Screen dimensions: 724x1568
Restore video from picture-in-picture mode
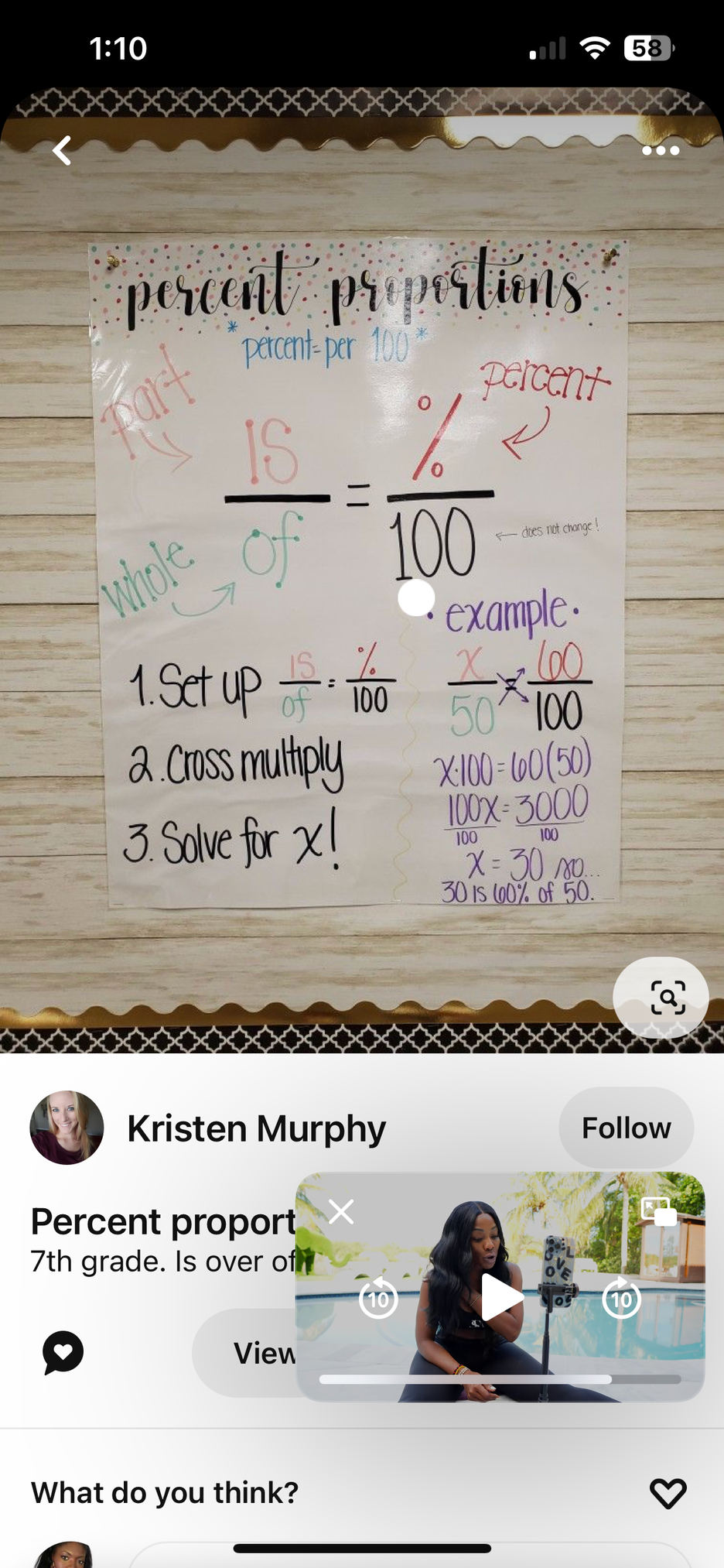(658, 1211)
